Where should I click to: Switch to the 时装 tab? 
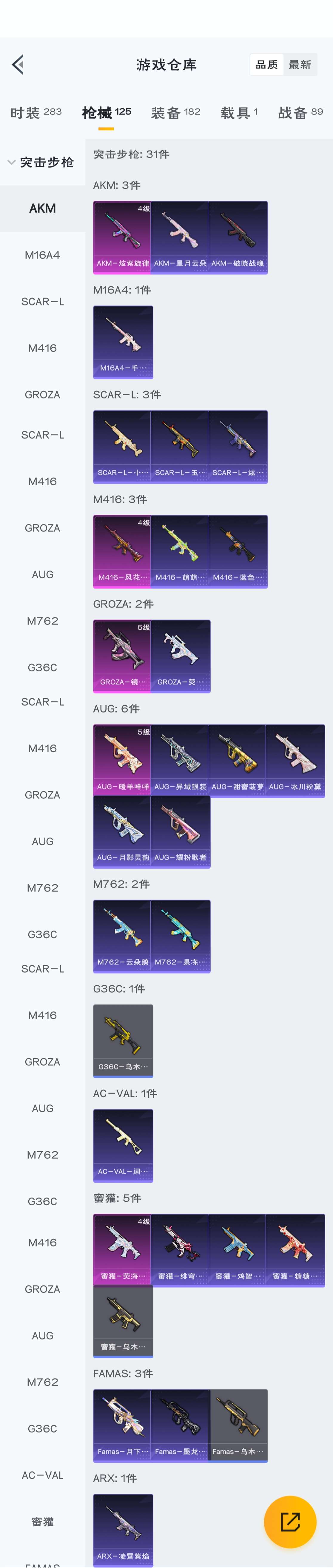click(35, 113)
